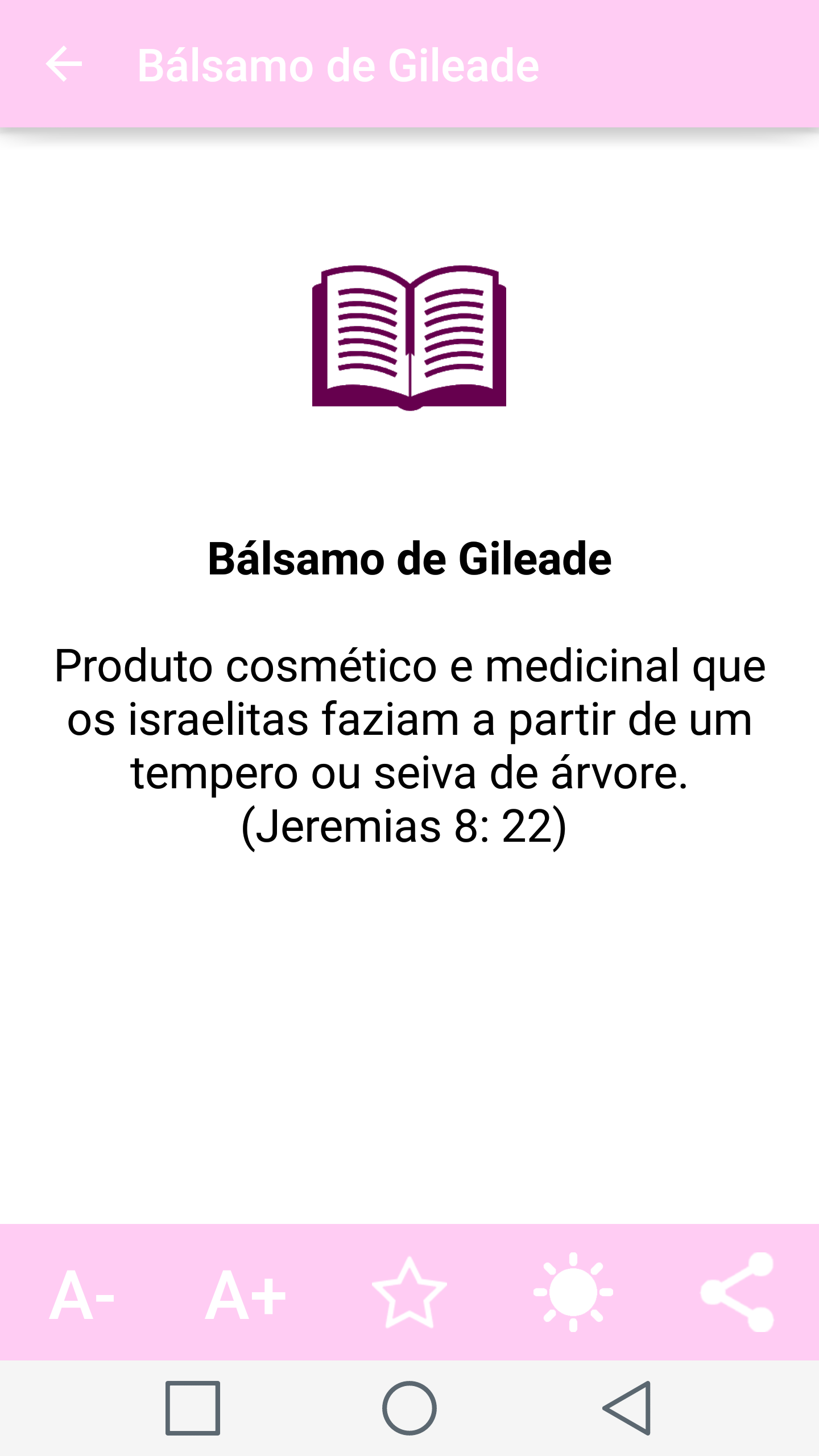Share this definition

coord(737,1293)
